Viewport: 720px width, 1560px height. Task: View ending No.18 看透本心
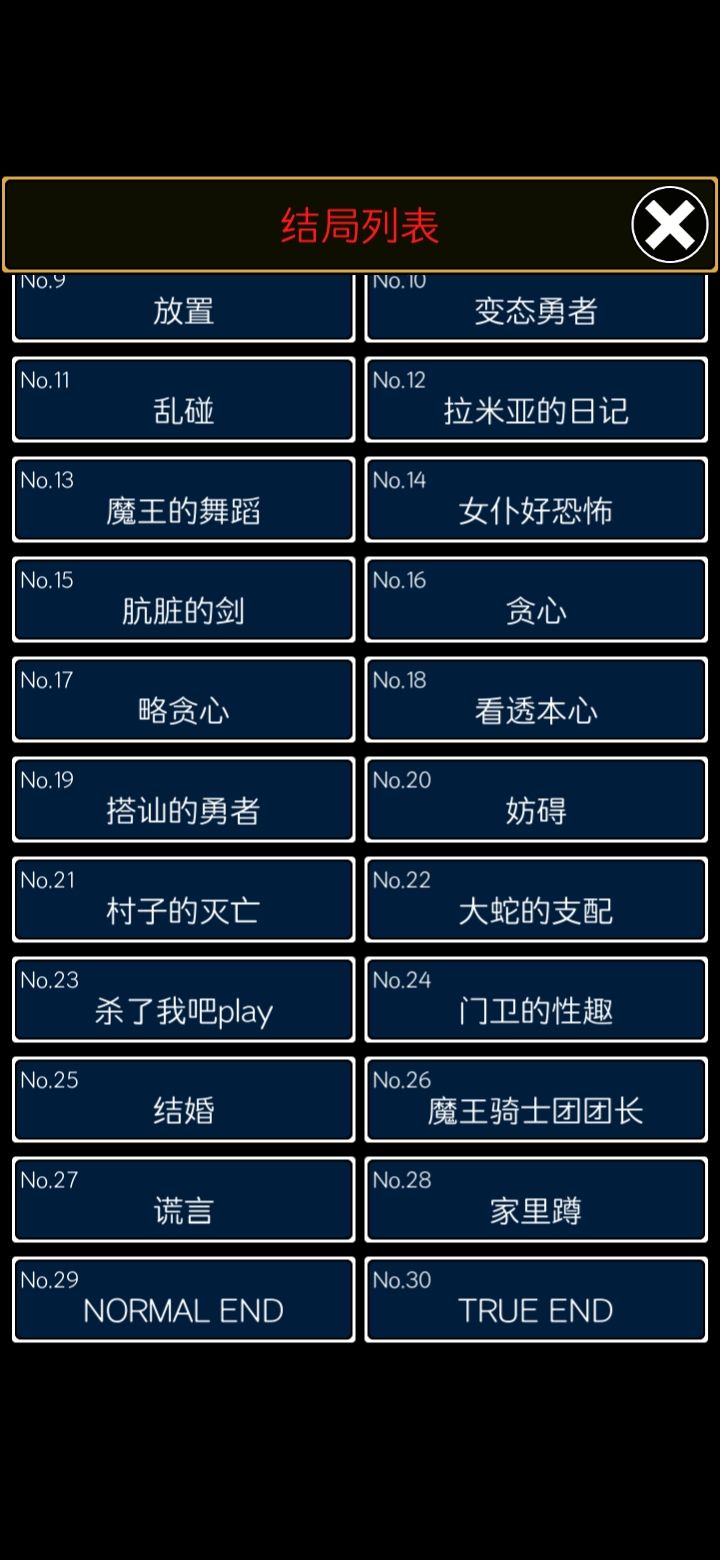536,700
